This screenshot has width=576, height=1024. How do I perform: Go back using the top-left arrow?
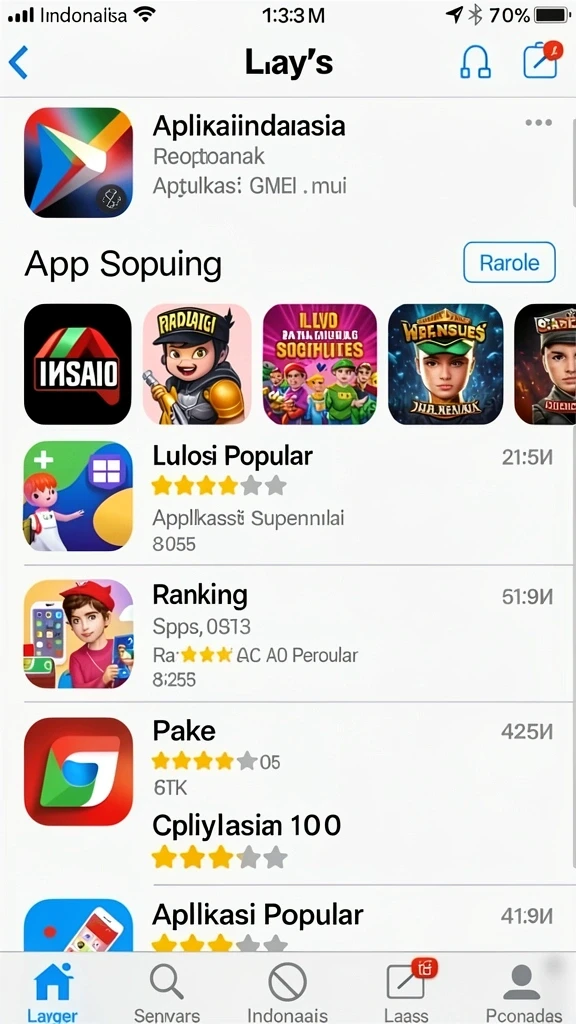click(x=18, y=63)
